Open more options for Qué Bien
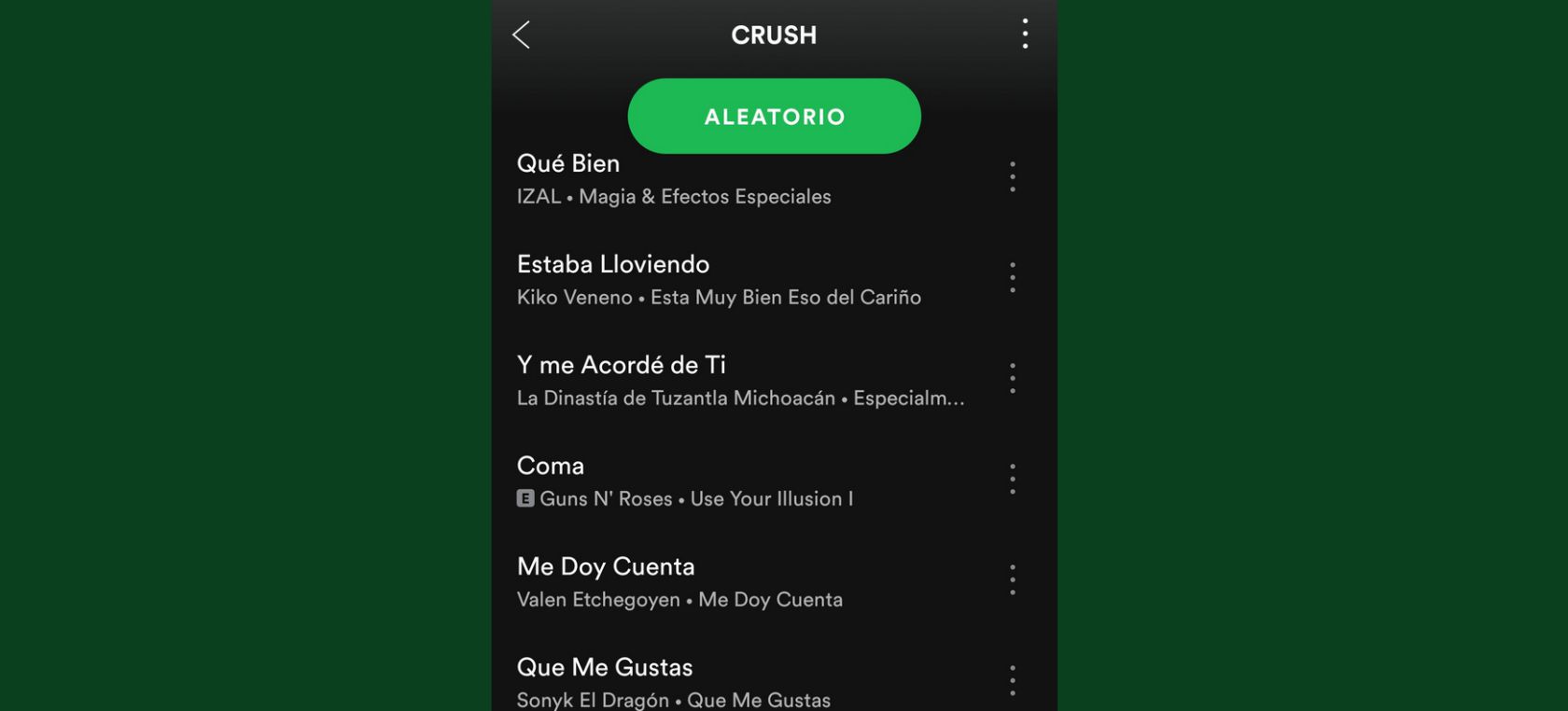The width and height of the screenshot is (1568, 711). pyautogui.click(x=1013, y=176)
